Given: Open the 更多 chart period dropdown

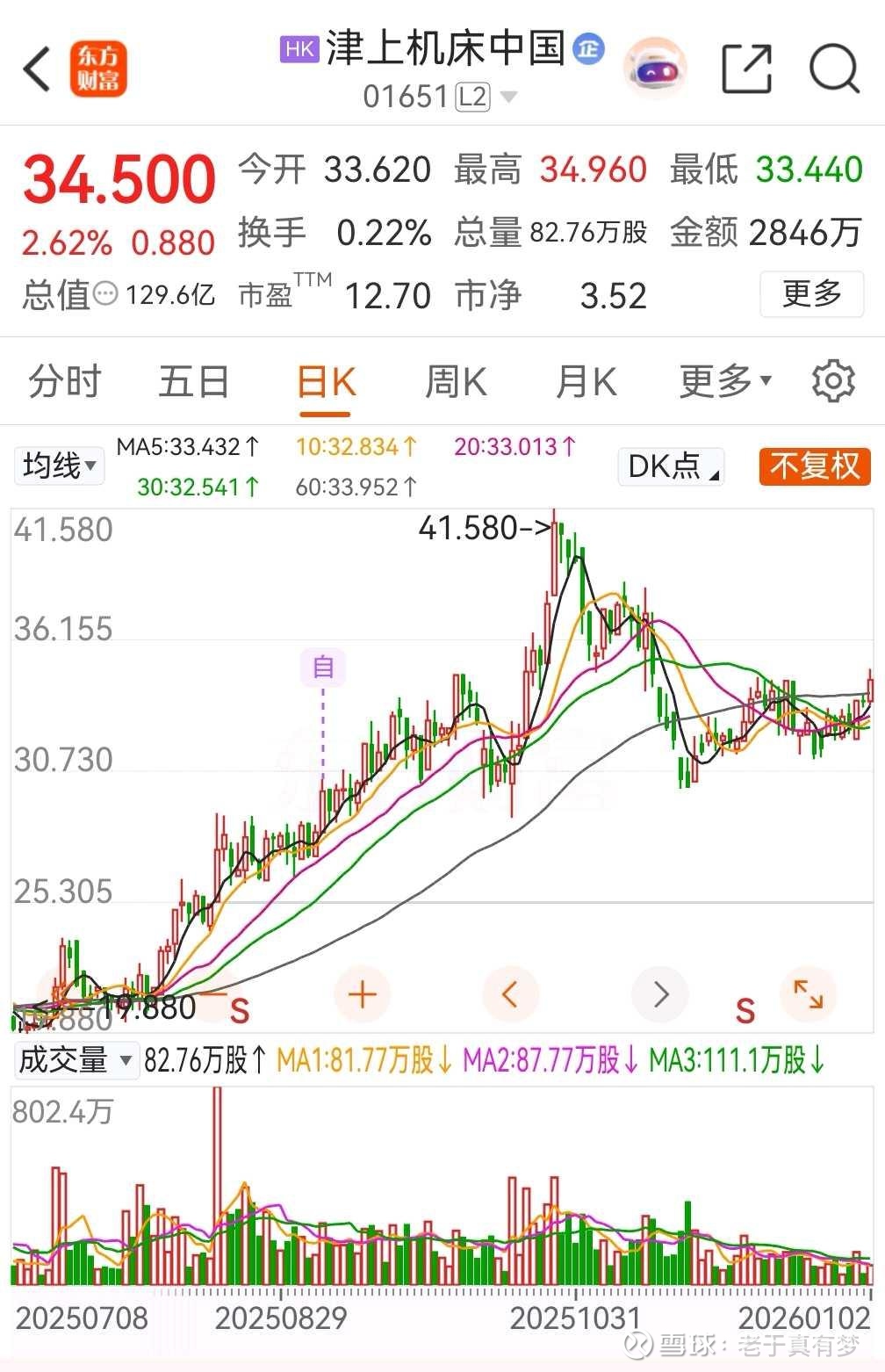Looking at the screenshot, I should [725, 381].
